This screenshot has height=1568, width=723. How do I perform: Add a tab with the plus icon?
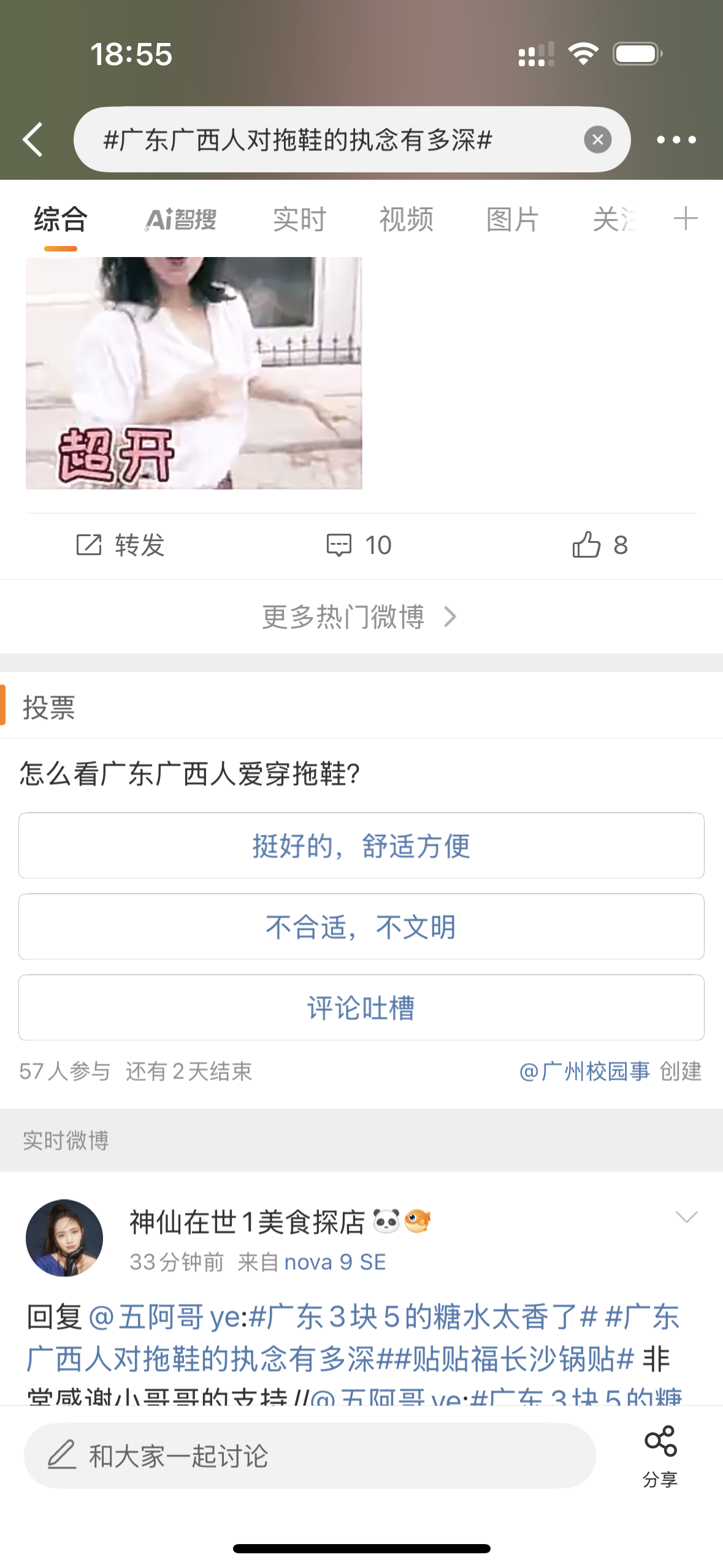point(685,218)
